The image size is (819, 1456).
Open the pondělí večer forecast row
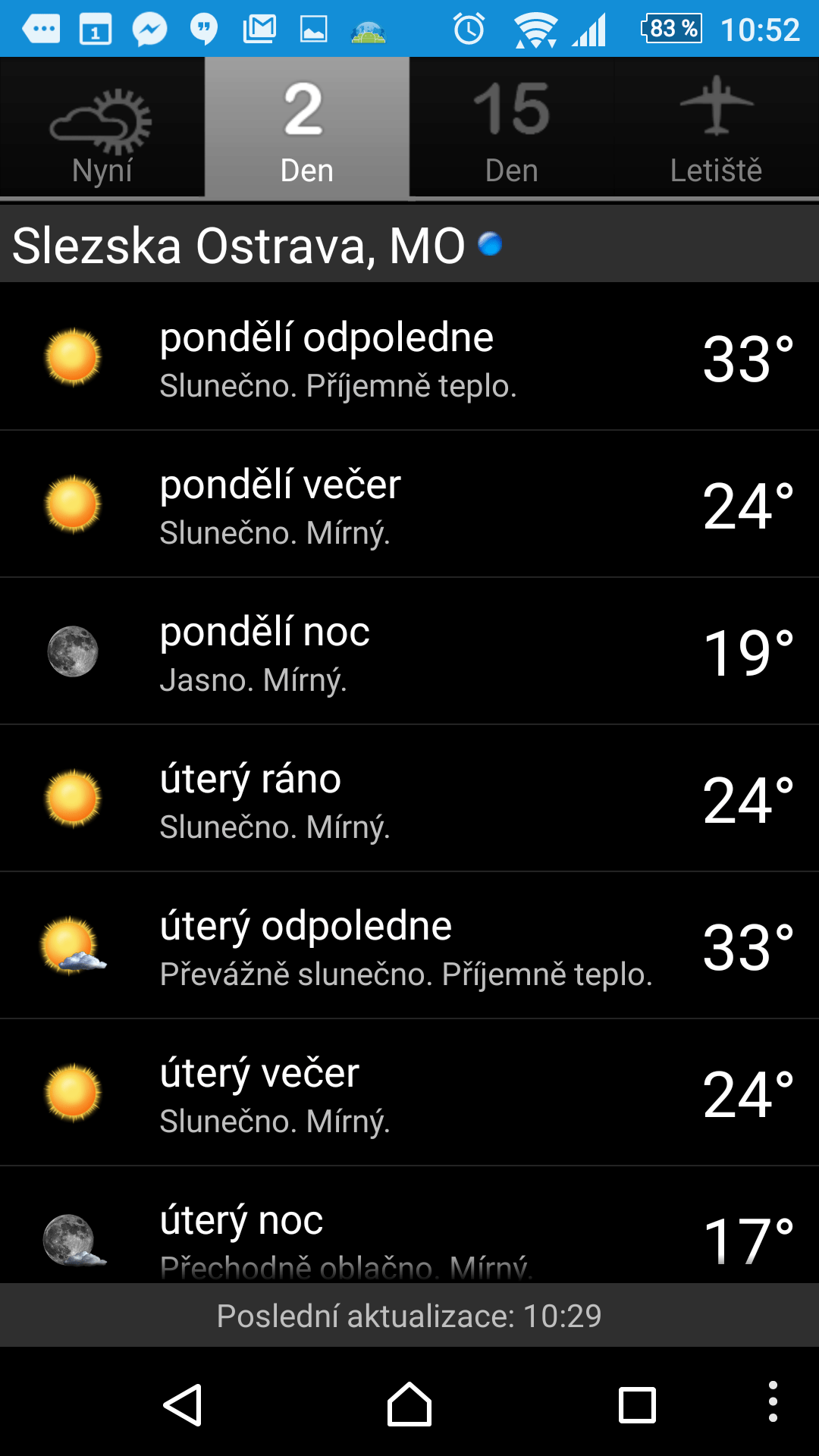pyautogui.click(x=409, y=504)
